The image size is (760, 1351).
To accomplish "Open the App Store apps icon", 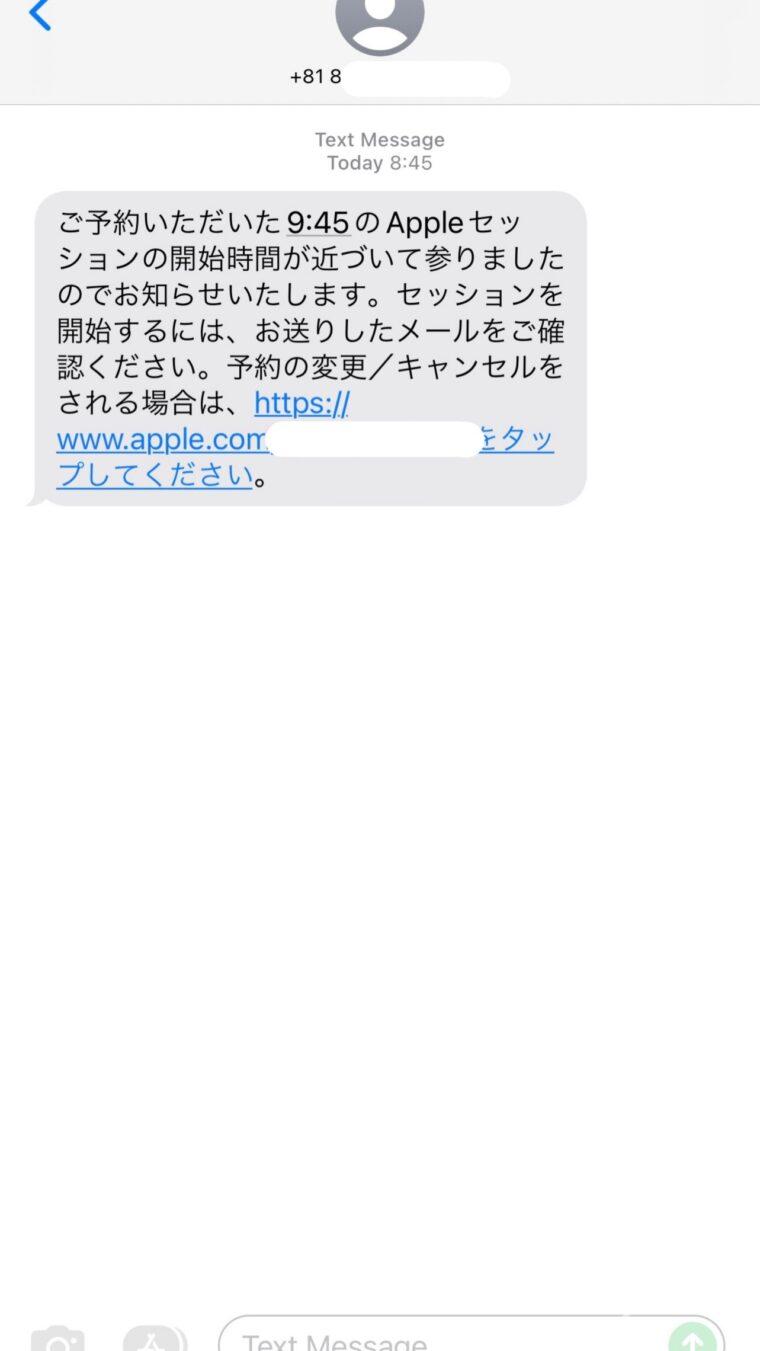I will coord(155,1339).
